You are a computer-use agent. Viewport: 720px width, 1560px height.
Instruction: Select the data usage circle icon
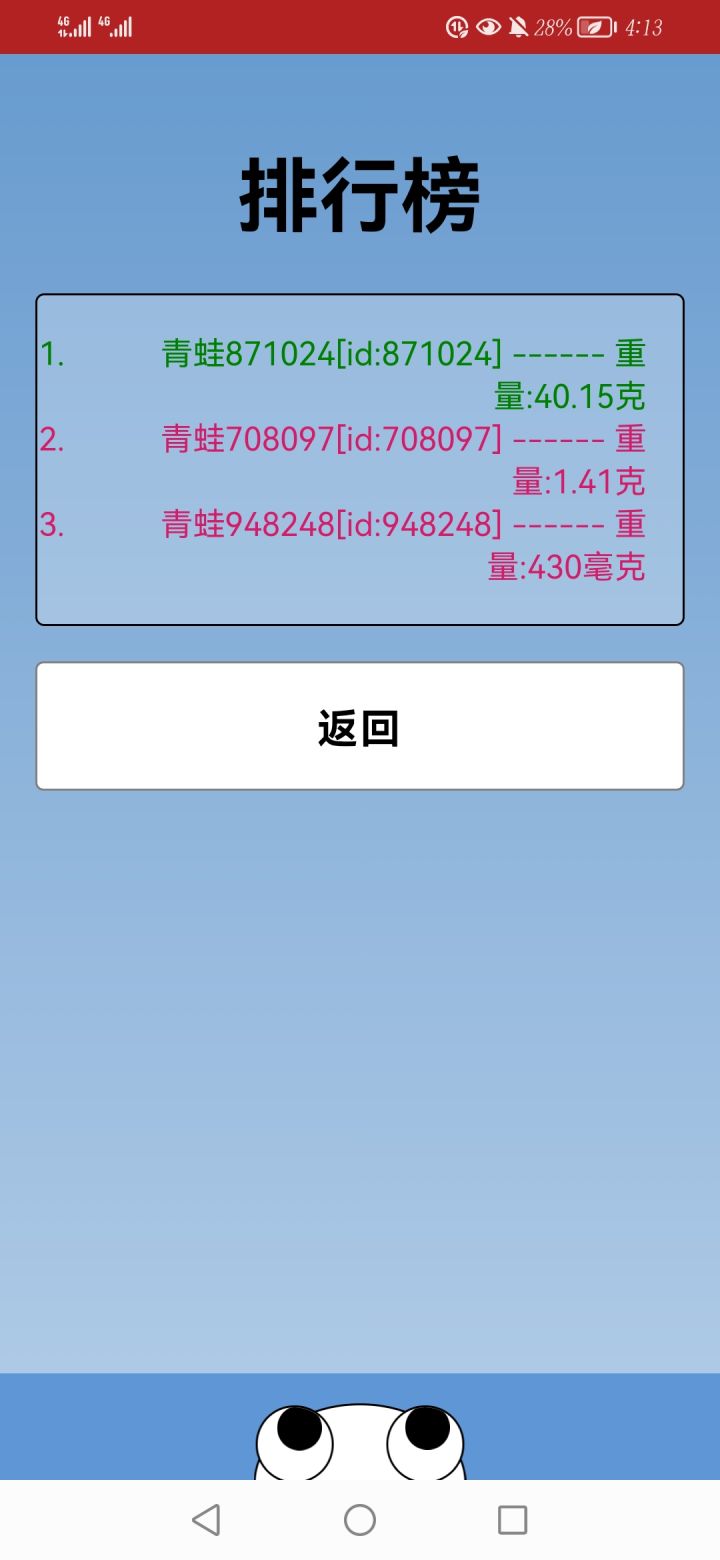(x=458, y=27)
